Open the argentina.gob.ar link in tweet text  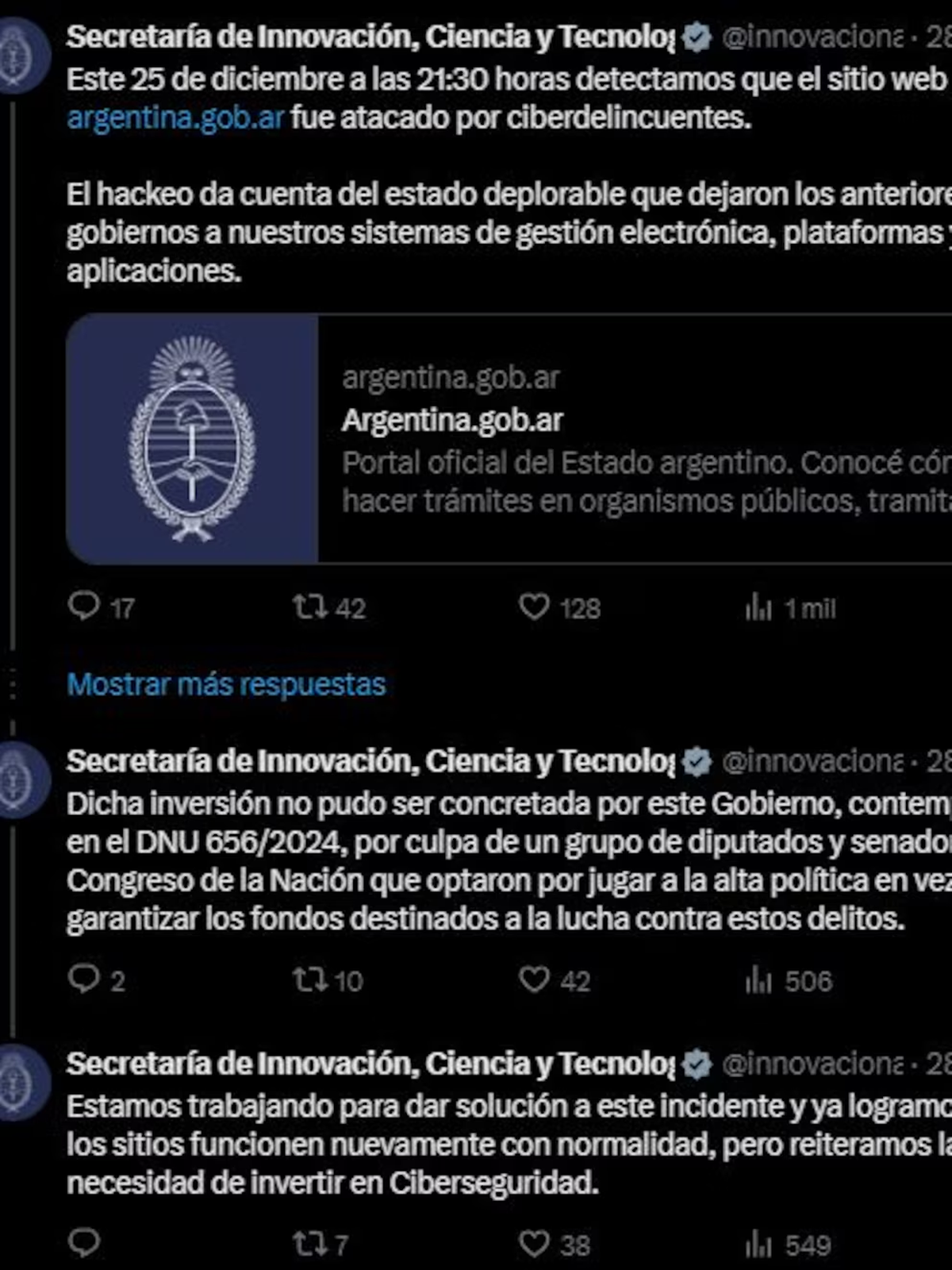(175, 118)
